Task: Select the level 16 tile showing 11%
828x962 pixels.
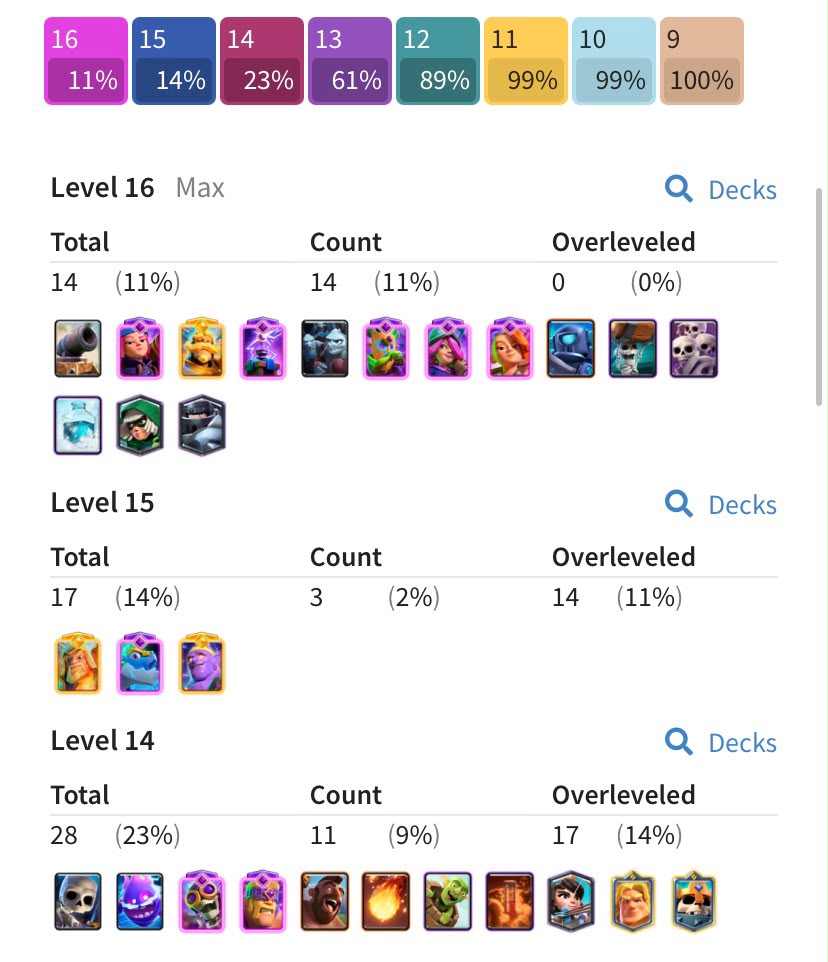Action: (86, 61)
